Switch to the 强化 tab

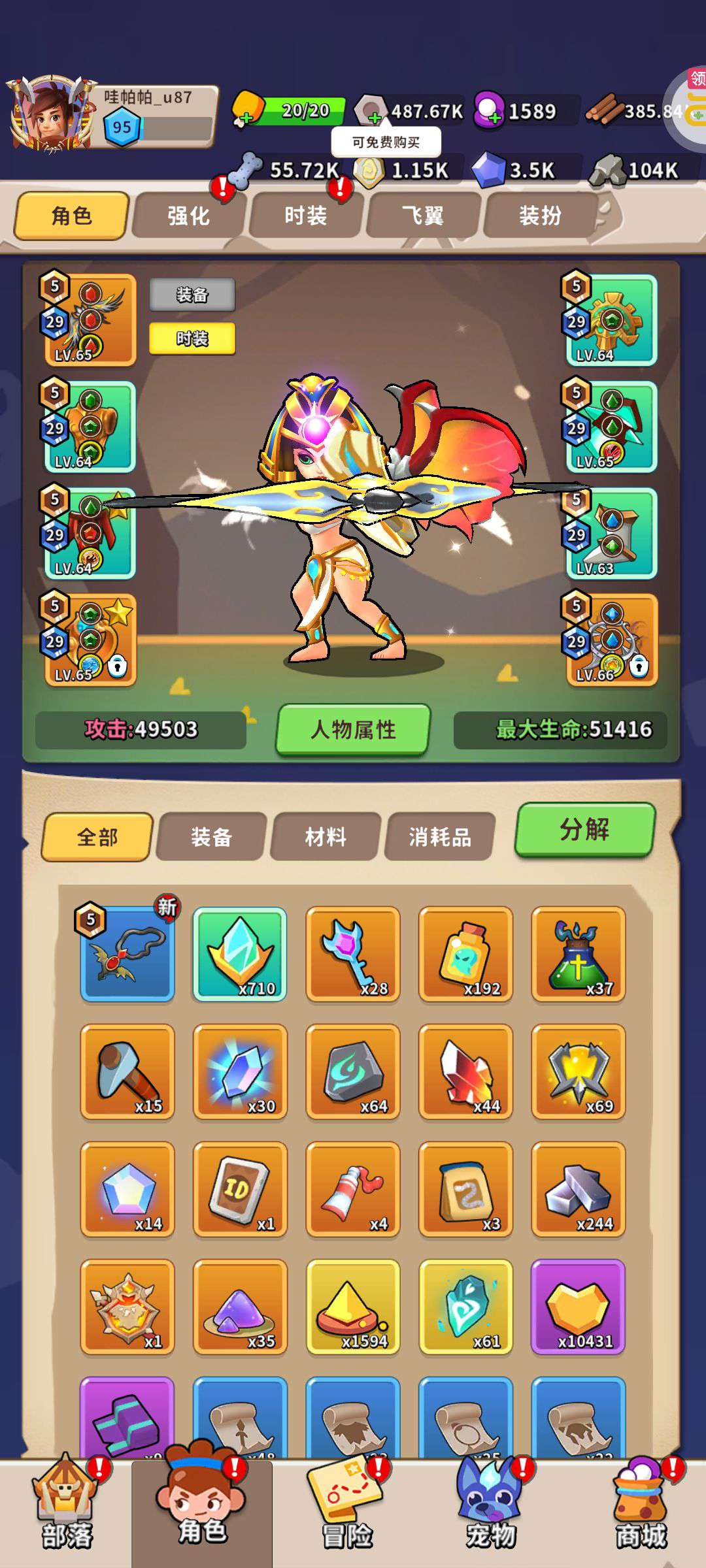click(x=188, y=216)
